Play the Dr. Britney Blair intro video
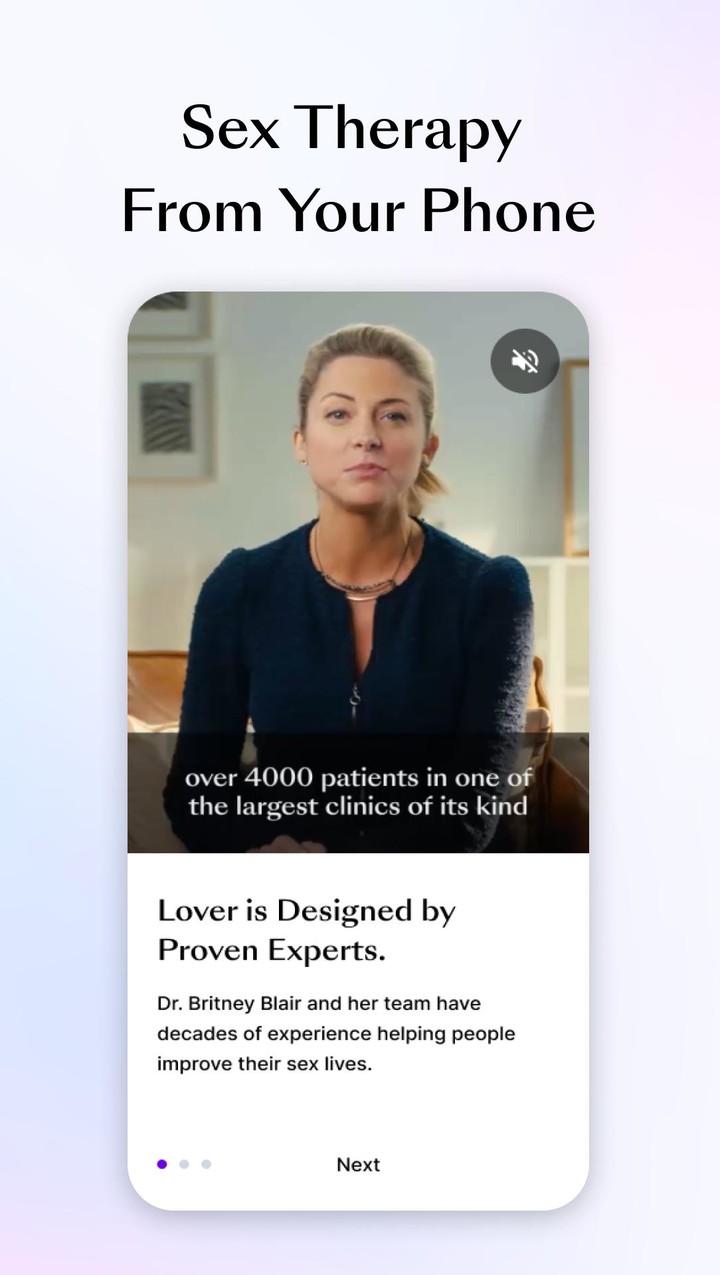 click(x=358, y=570)
